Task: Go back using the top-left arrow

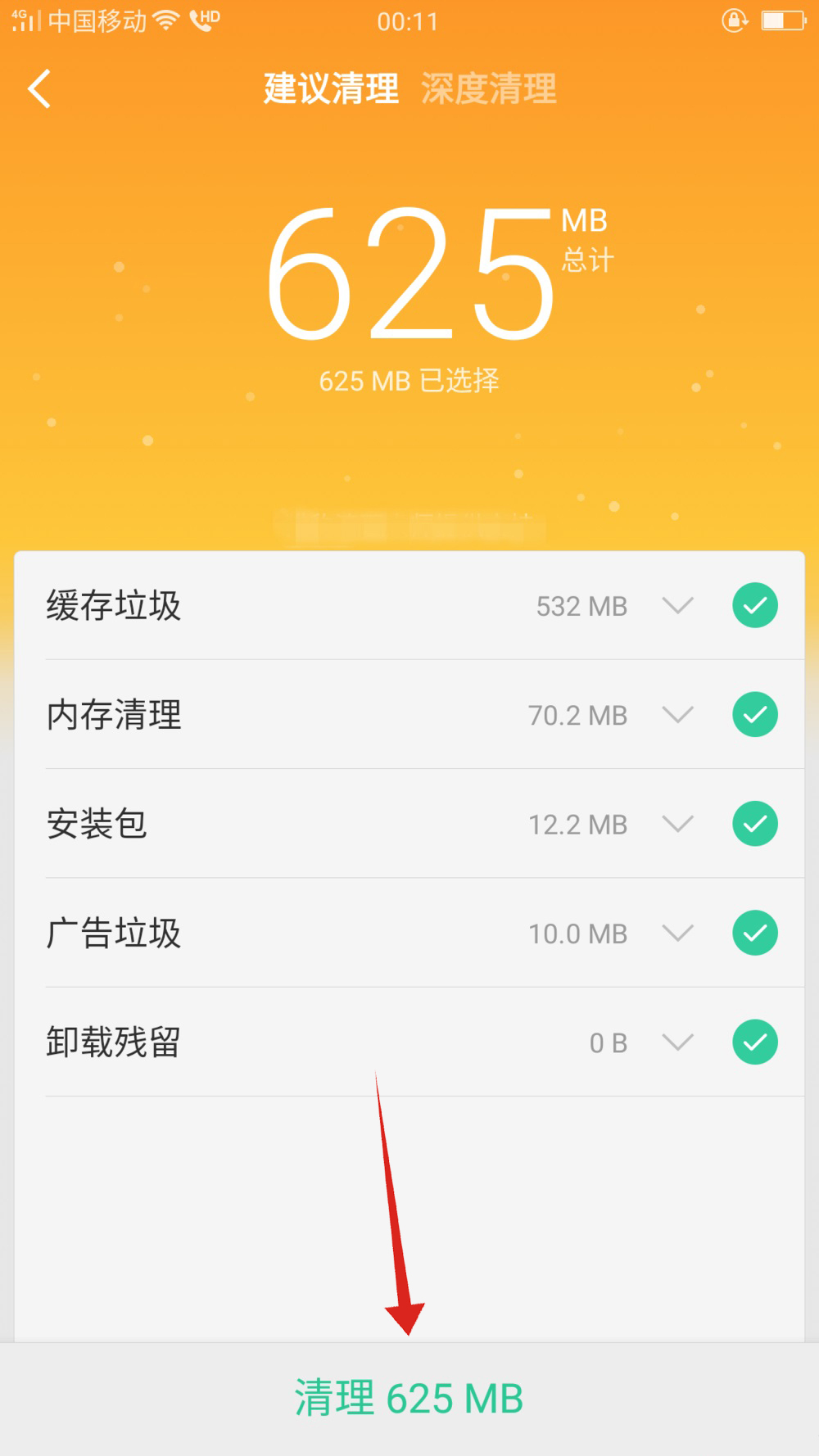Action: pos(39,88)
